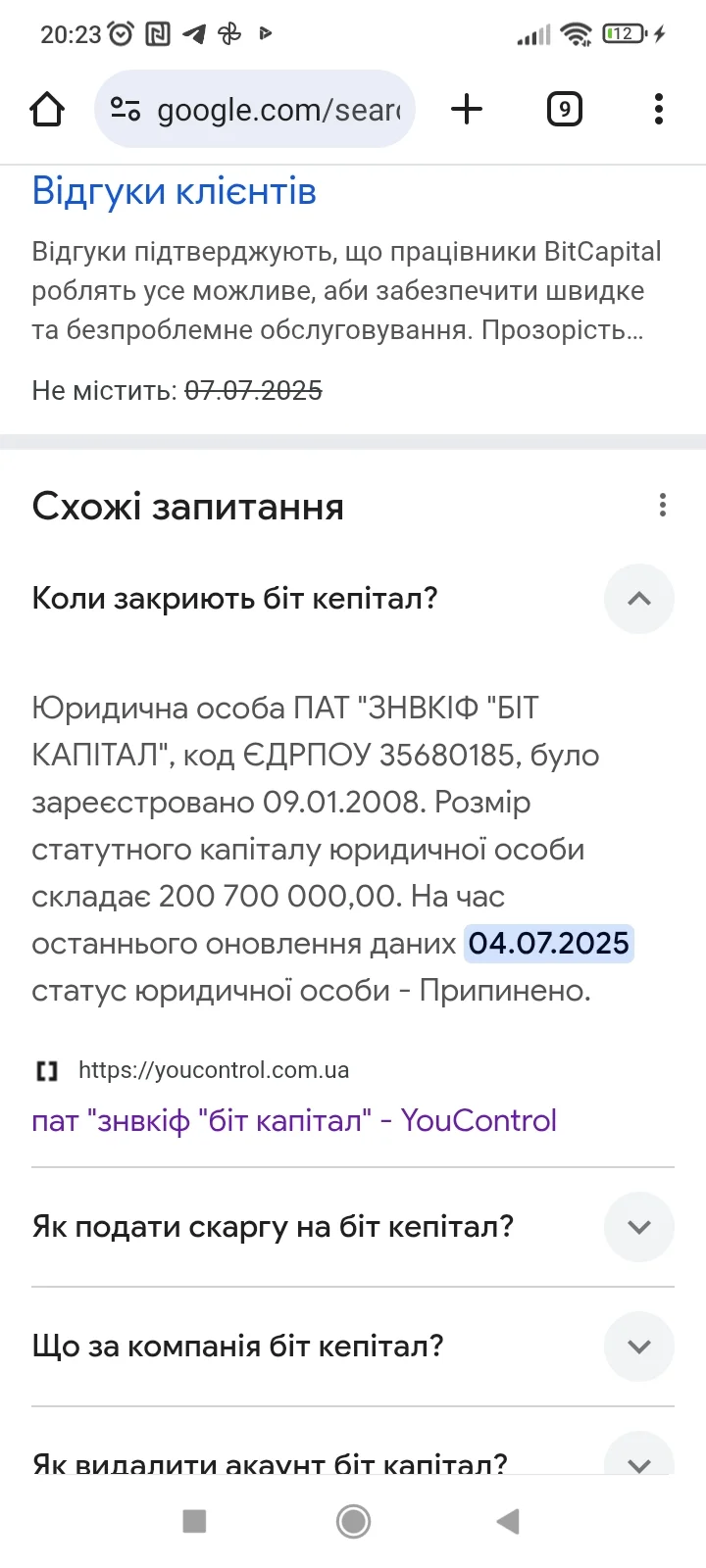706x1568 pixels.
Task: Open the browser overflow menu
Action: click(658, 110)
